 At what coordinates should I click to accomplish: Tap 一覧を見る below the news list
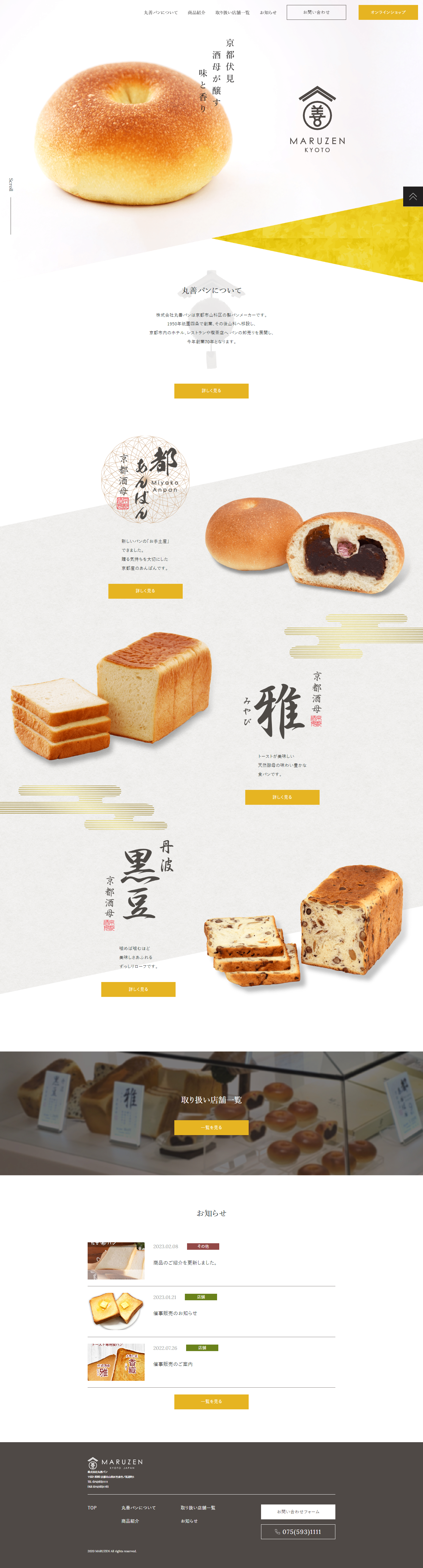pyautogui.click(x=211, y=1401)
